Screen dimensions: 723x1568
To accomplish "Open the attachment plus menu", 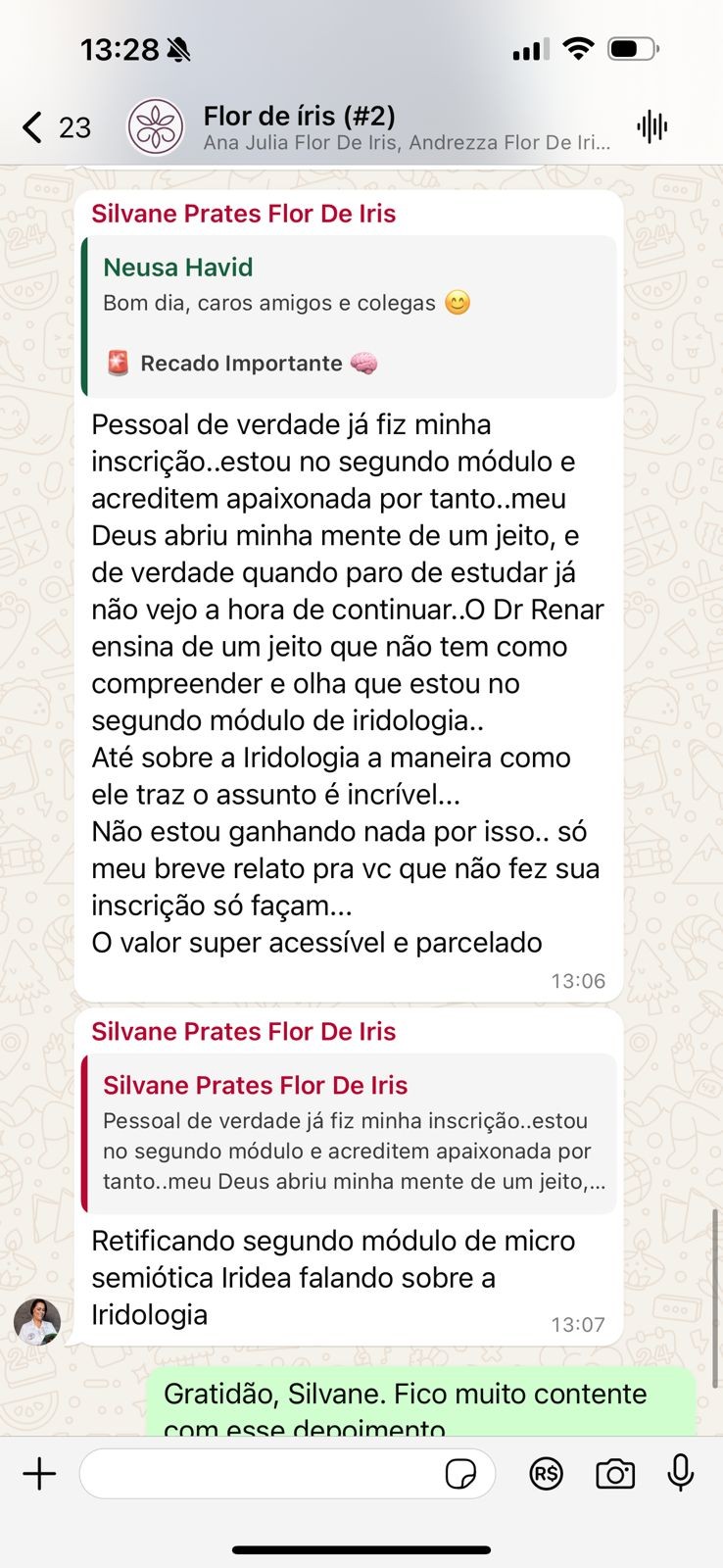I will click(x=38, y=1473).
